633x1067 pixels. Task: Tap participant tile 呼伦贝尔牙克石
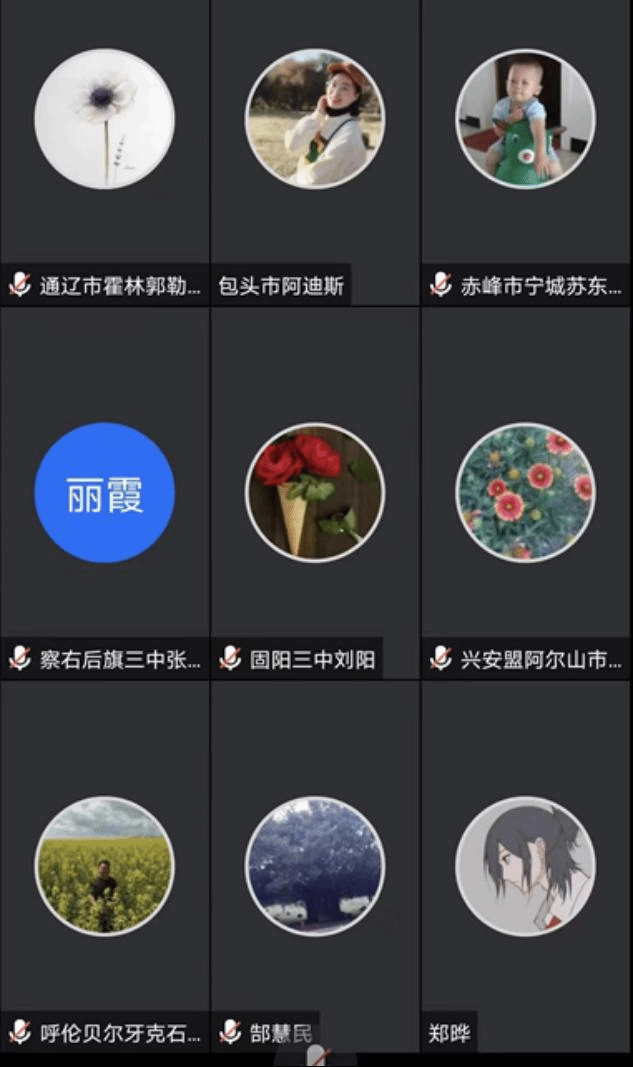(x=104, y=866)
